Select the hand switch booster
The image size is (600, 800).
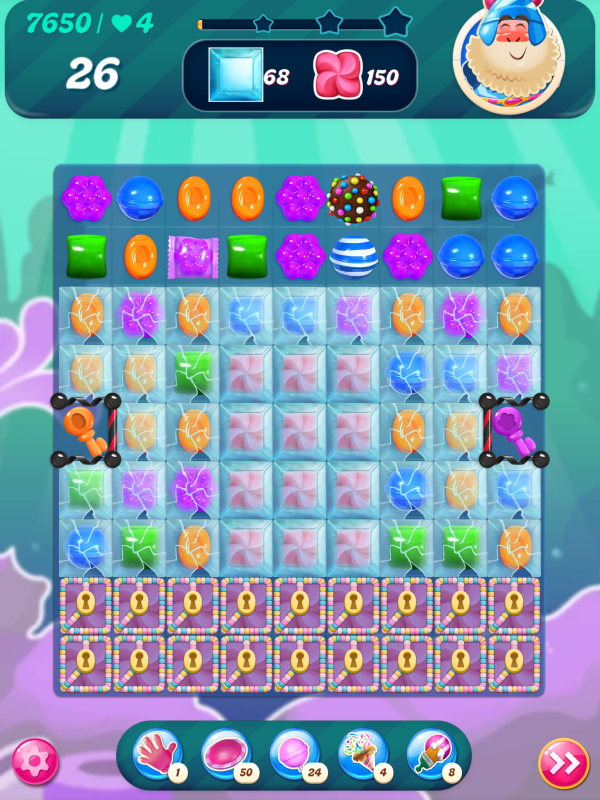pyautogui.click(x=157, y=754)
